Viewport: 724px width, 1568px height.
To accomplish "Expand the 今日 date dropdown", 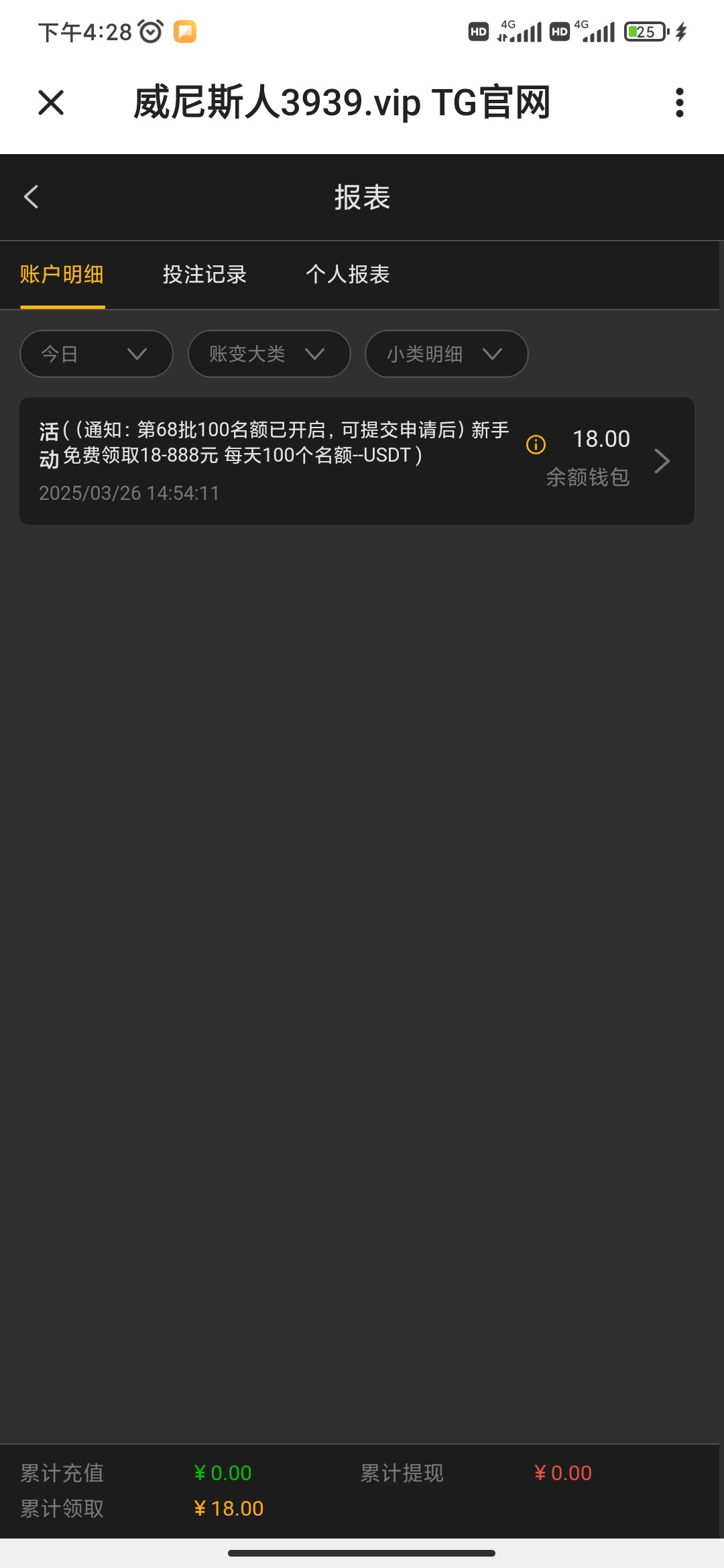I will (x=97, y=354).
